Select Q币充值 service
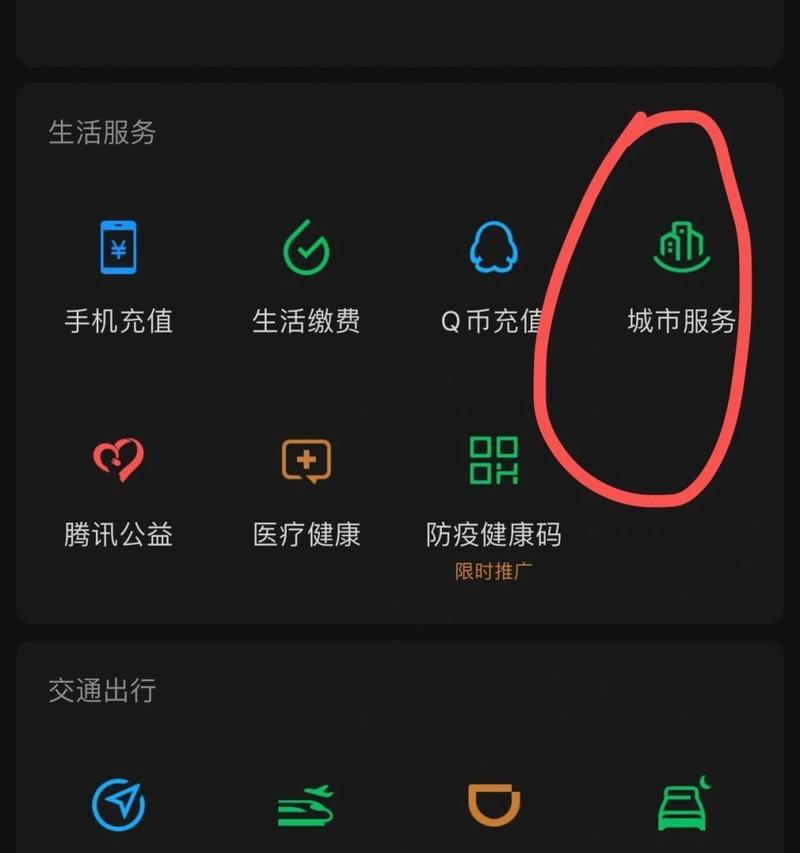Image resolution: width=800 pixels, height=853 pixels. pos(493,275)
